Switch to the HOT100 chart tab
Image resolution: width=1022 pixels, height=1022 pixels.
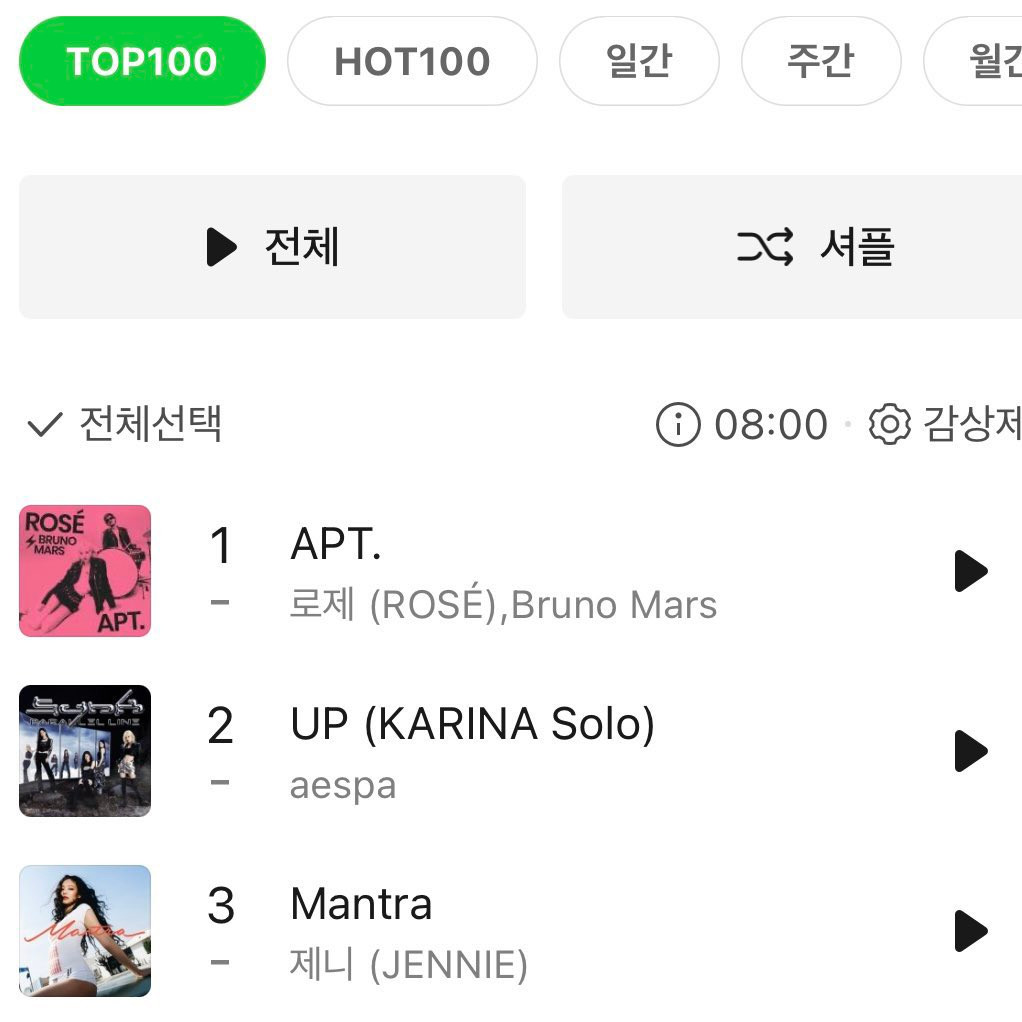point(412,62)
